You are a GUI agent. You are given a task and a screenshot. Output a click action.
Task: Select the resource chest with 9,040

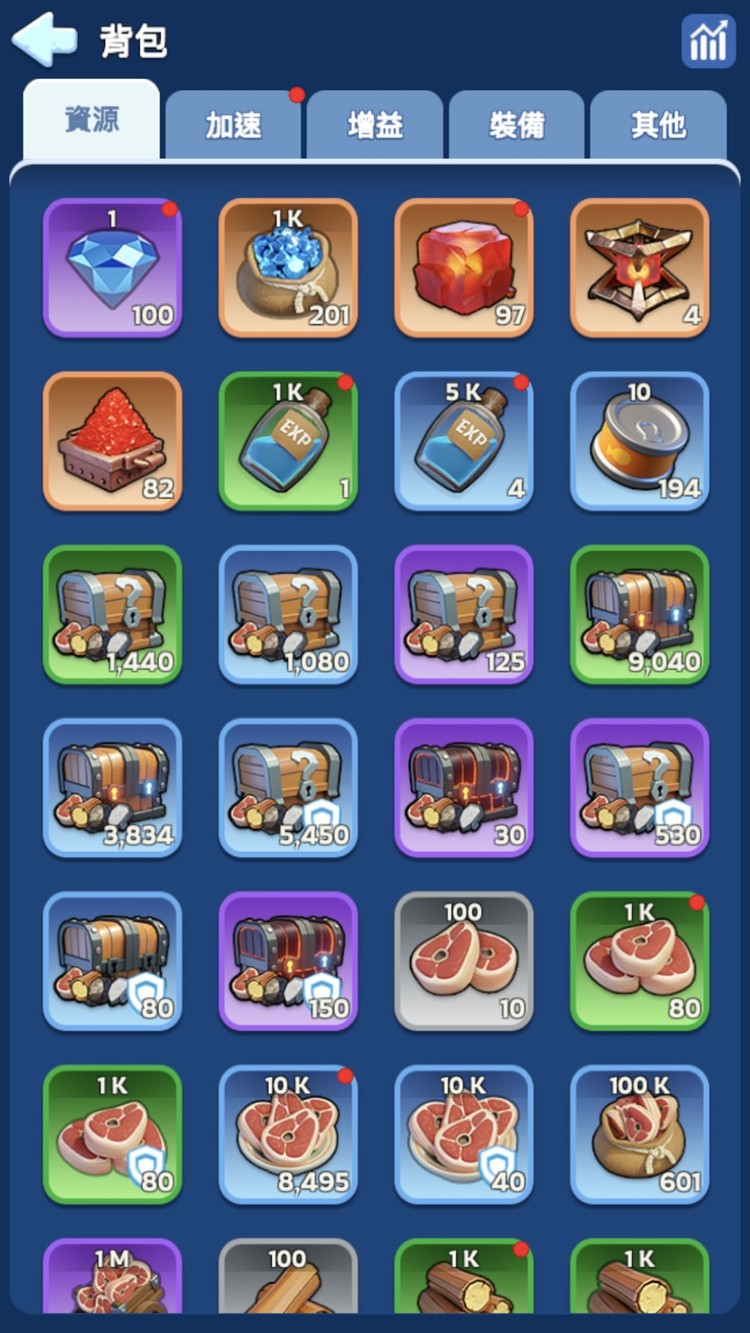click(640, 614)
